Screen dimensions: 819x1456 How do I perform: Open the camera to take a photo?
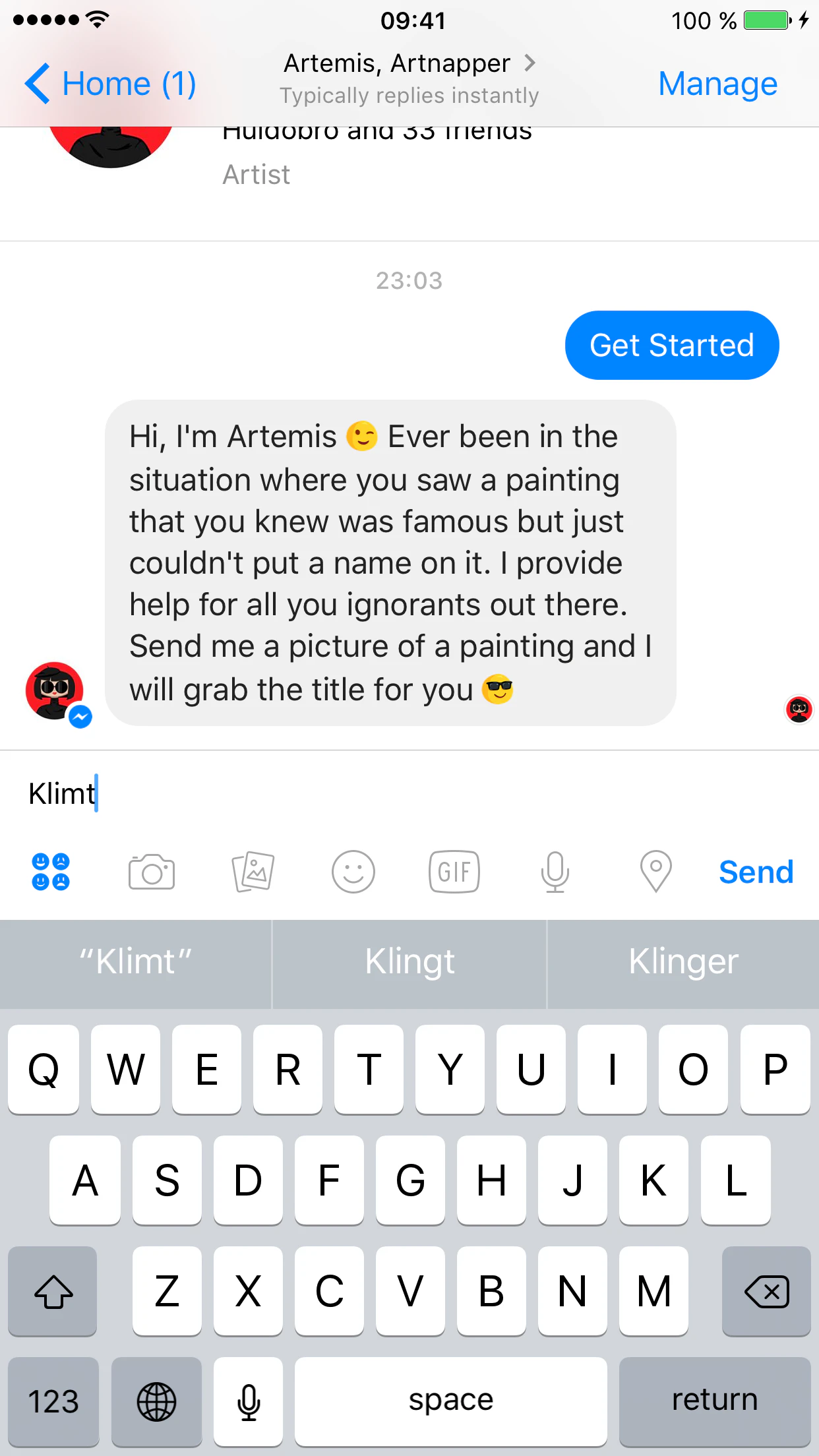tap(152, 872)
